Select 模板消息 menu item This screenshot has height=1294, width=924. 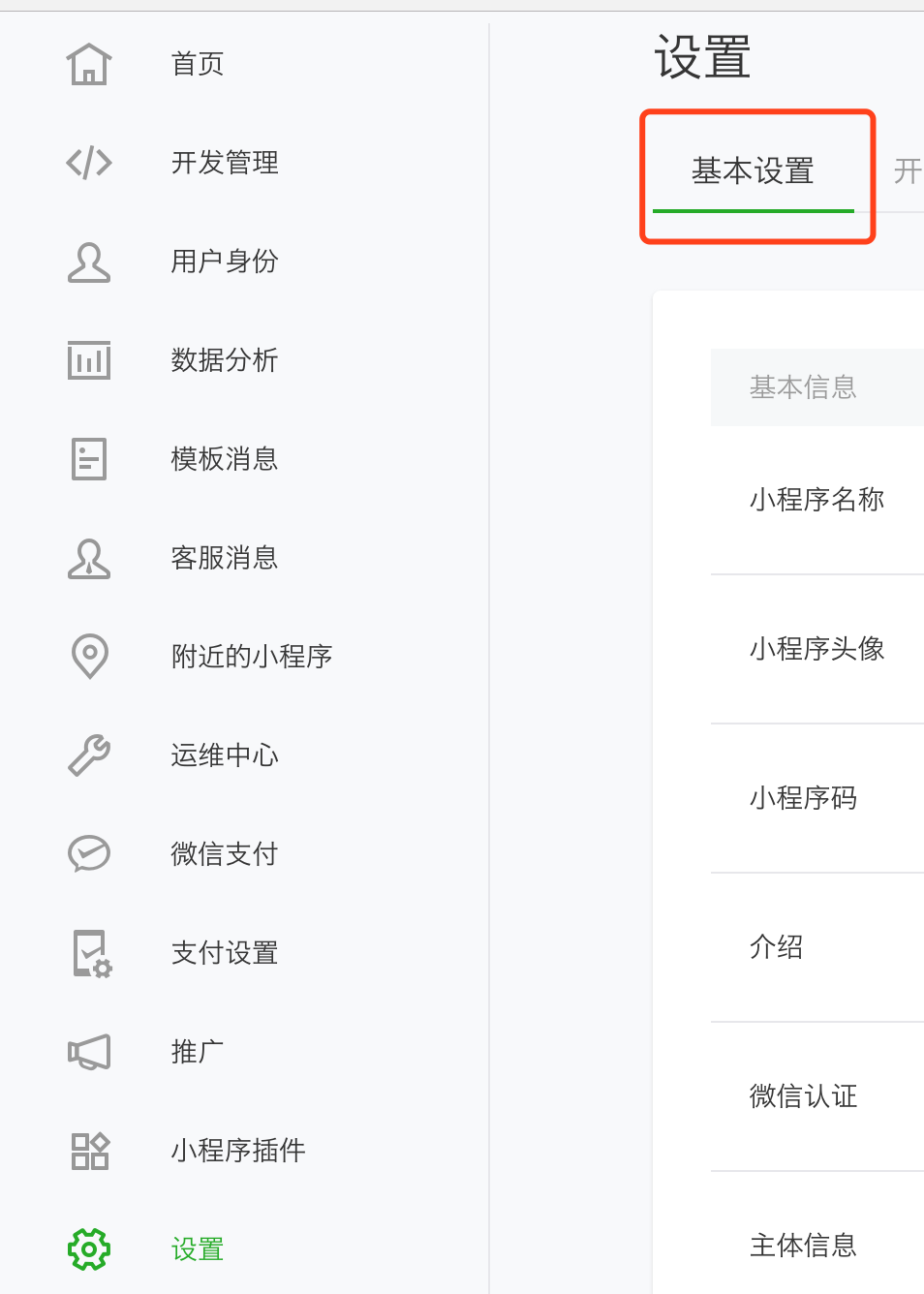[224, 459]
